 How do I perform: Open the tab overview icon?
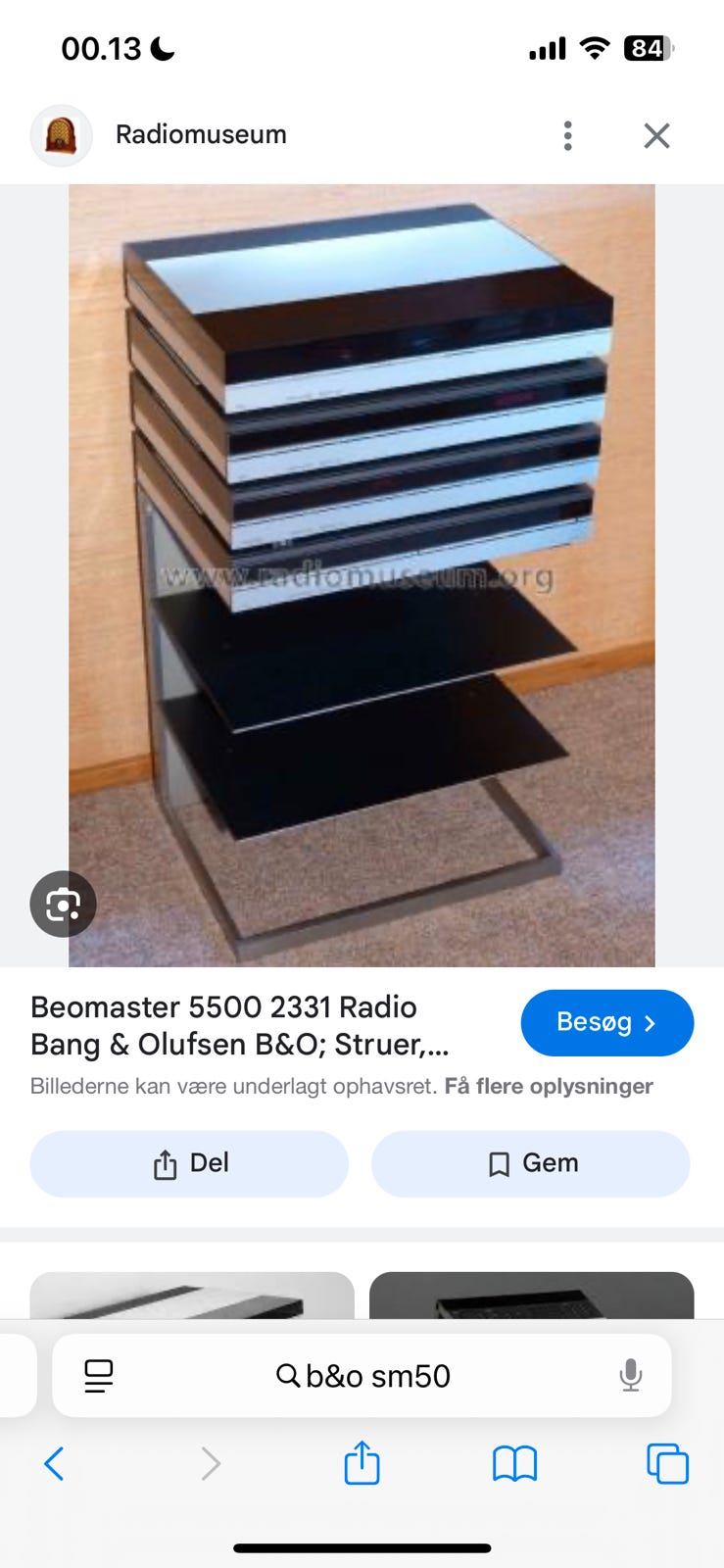[x=667, y=1462]
